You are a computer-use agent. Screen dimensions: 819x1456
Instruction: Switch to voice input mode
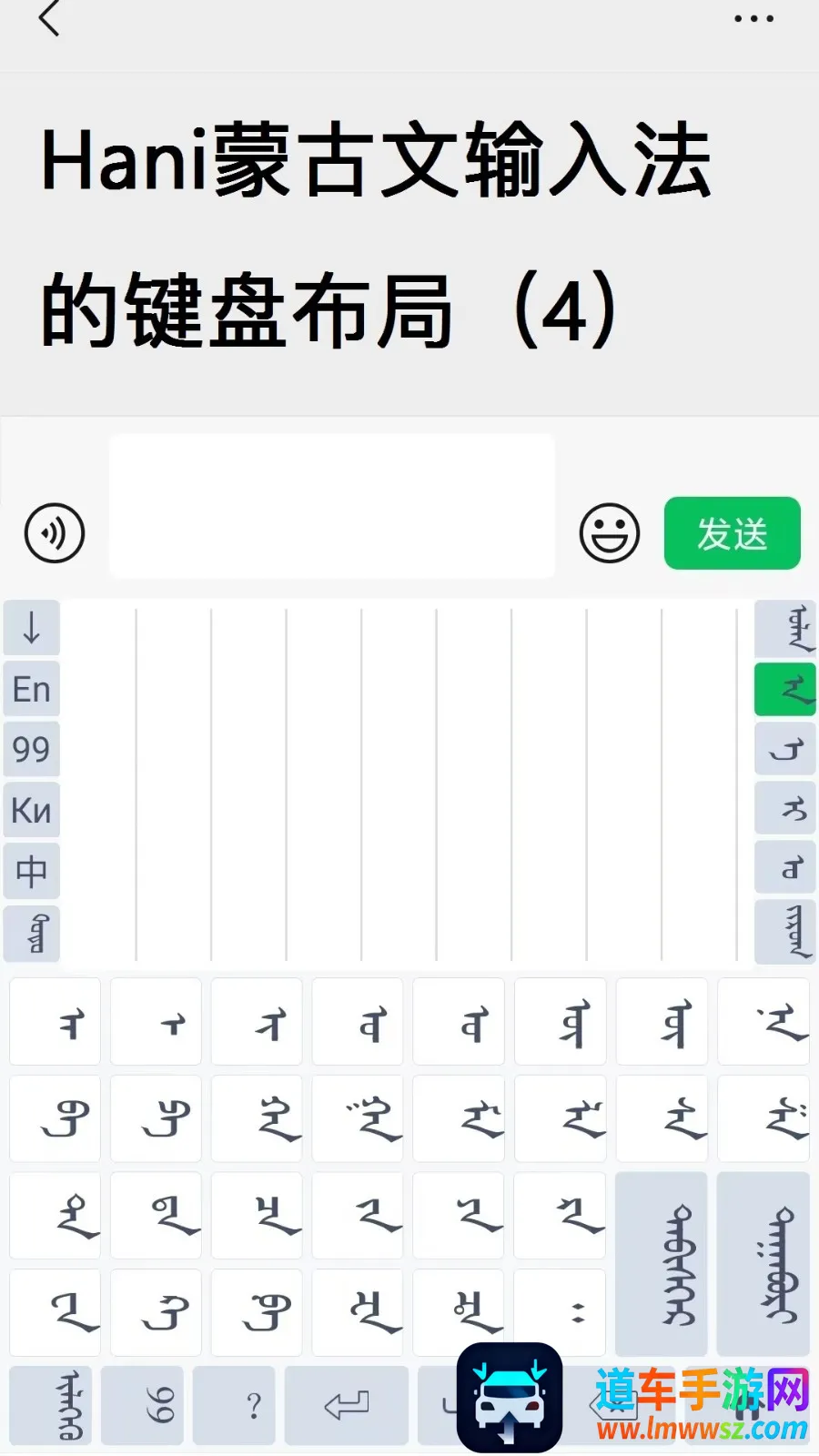pyautogui.click(x=55, y=533)
